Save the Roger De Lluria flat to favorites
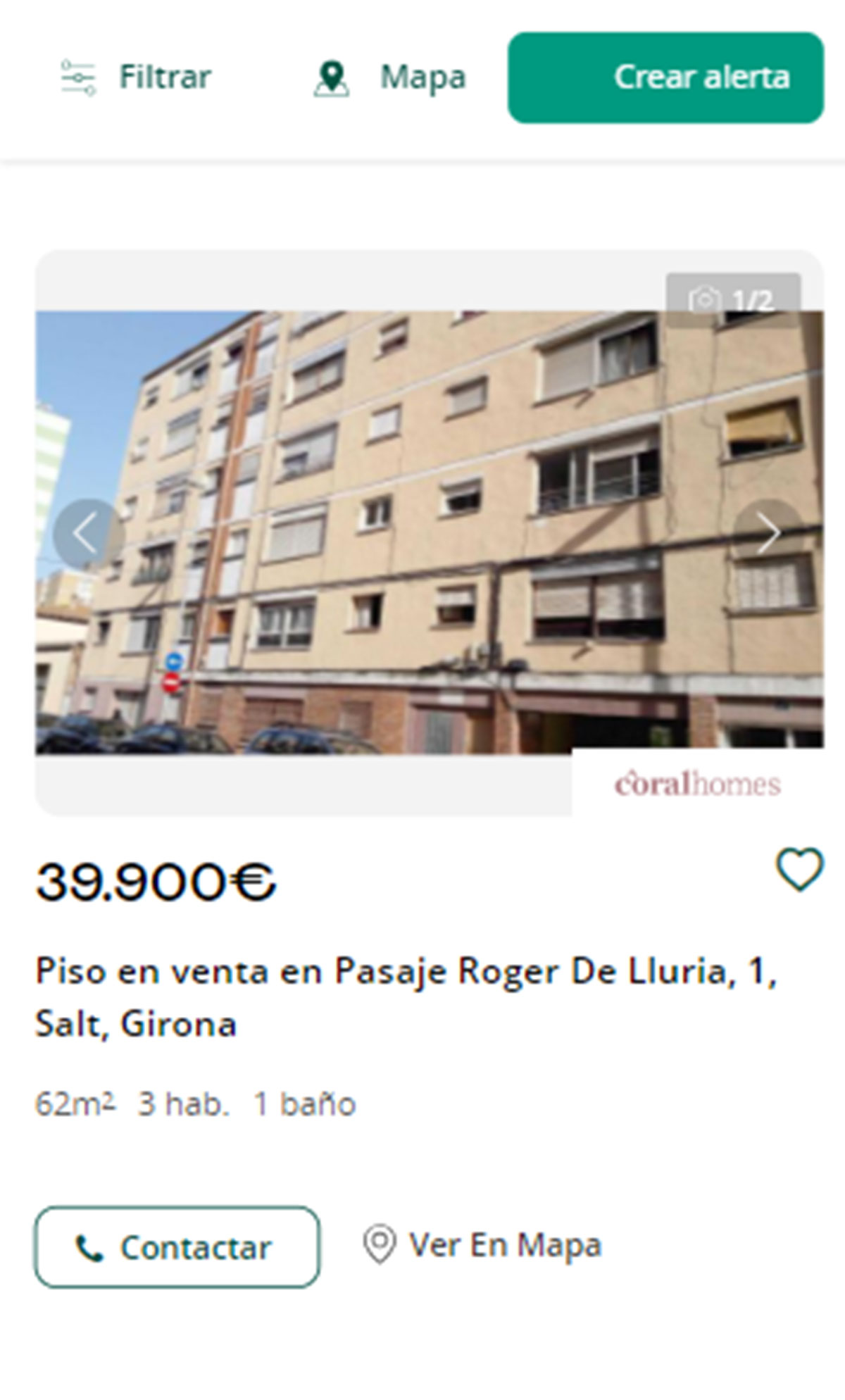This screenshot has height=1400, width=845. [799, 869]
